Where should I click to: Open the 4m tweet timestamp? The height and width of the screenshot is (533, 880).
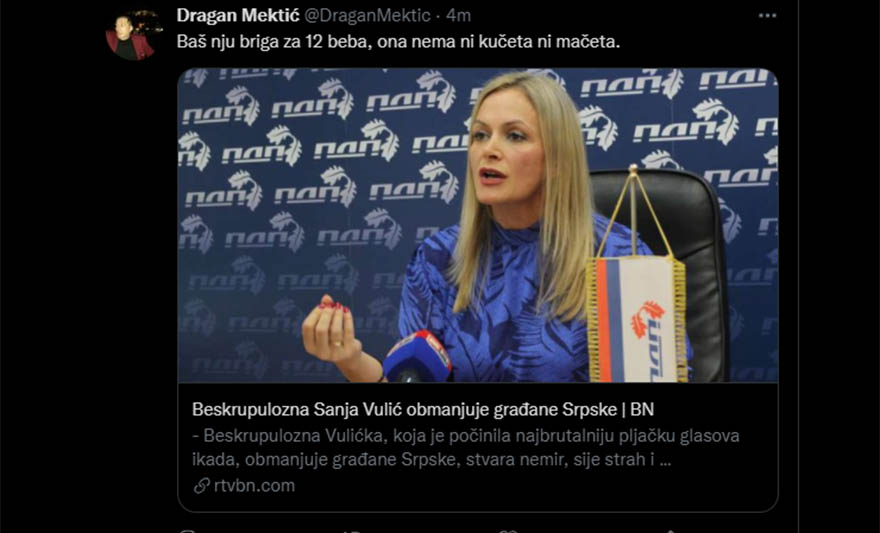459,16
